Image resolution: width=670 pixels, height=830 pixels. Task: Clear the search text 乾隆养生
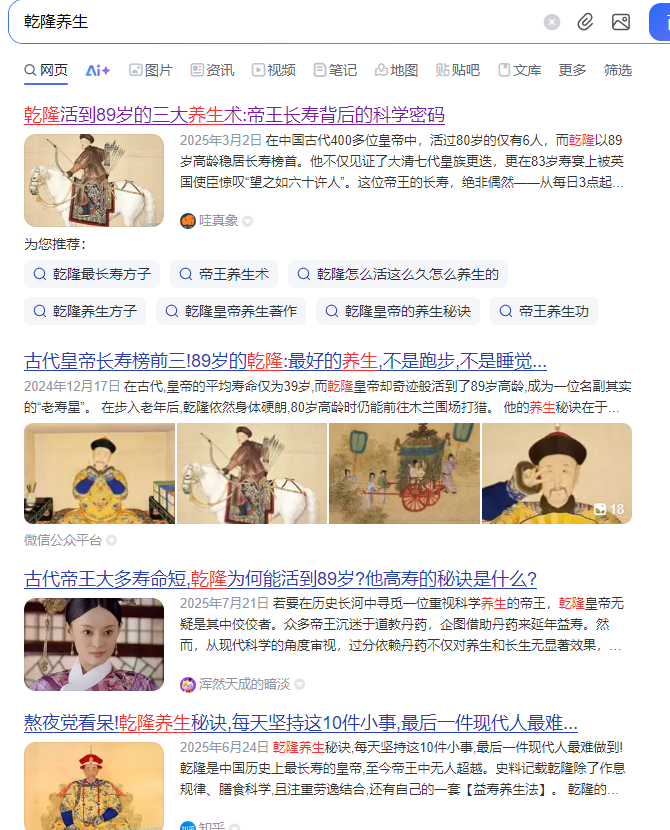(552, 22)
